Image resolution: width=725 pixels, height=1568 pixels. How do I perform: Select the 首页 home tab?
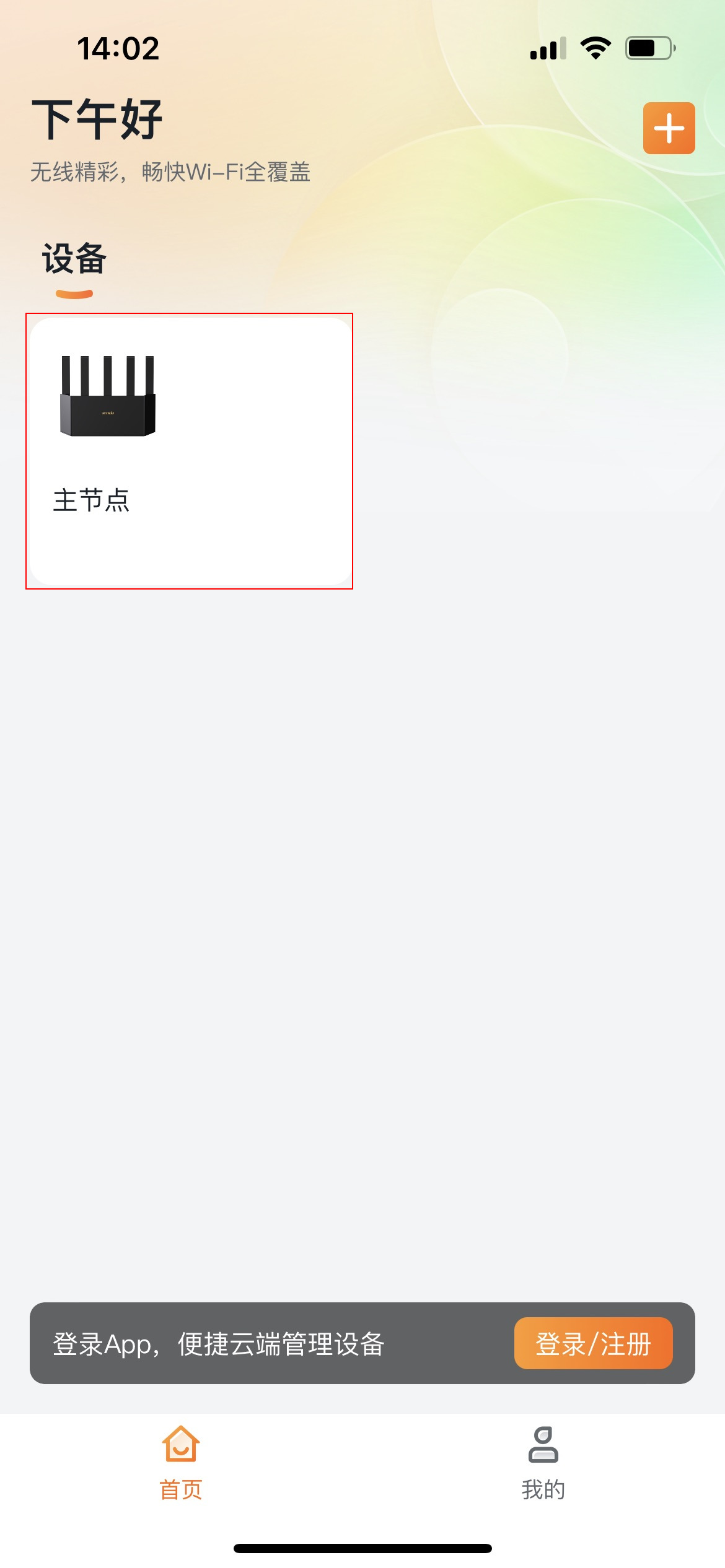tap(181, 1463)
